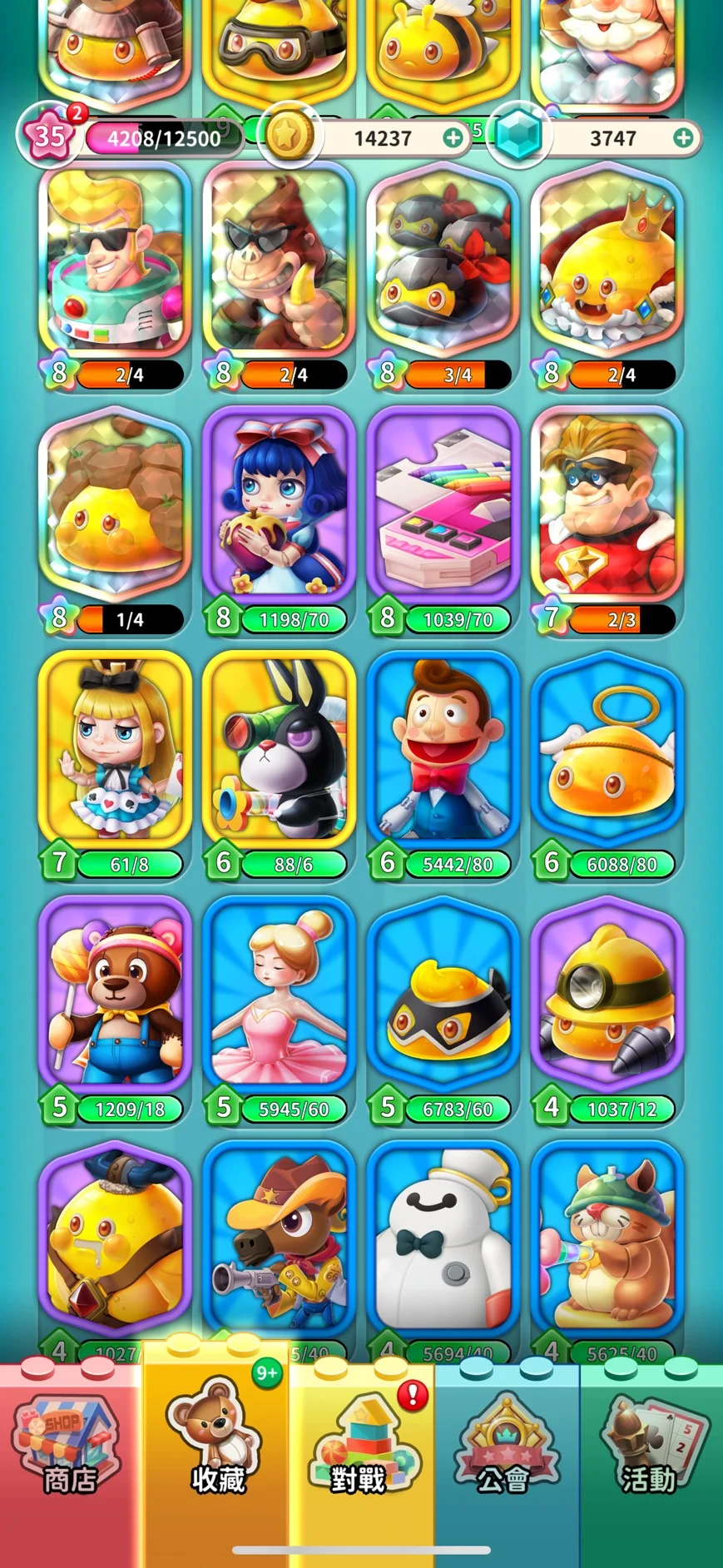Open the level 35 star profile badge
The image size is (723, 1568).
[50, 135]
